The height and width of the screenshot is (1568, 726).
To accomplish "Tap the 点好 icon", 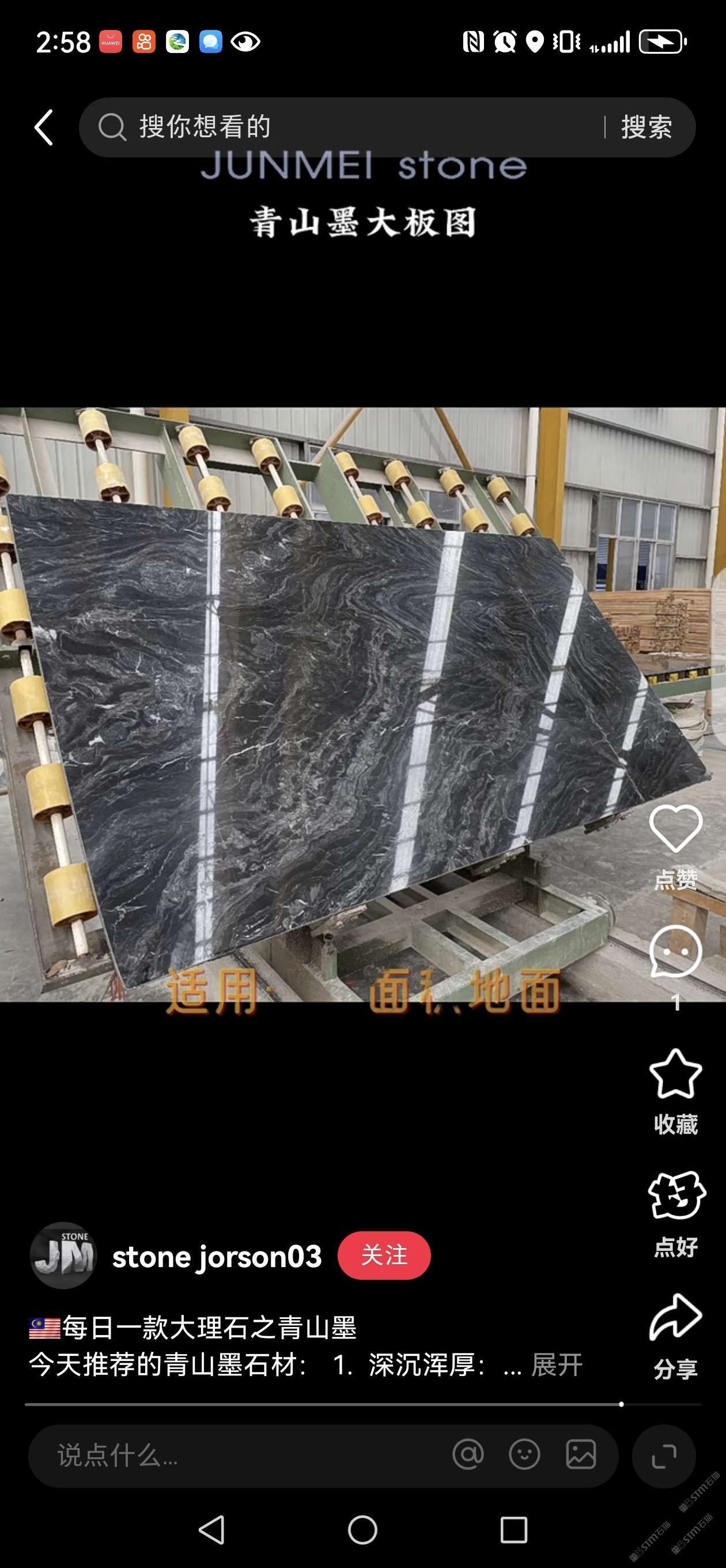I will [675, 1196].
